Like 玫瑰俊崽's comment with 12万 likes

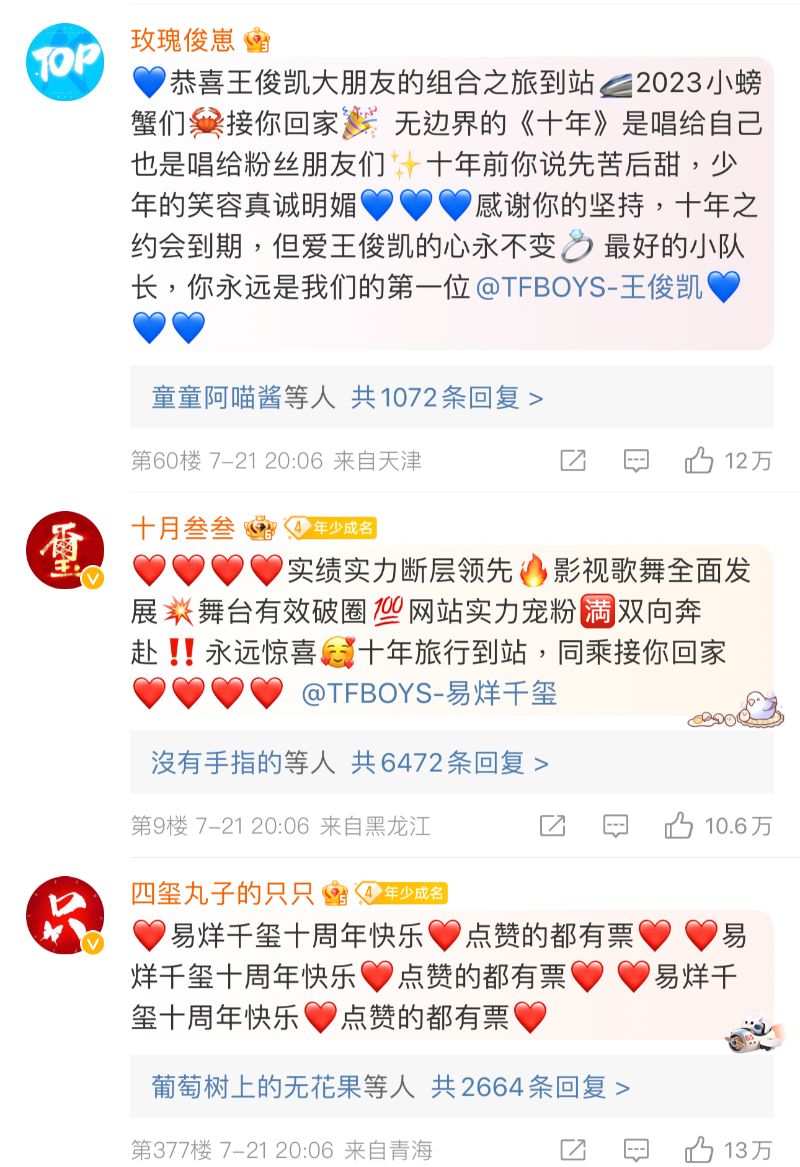[699, 460]
